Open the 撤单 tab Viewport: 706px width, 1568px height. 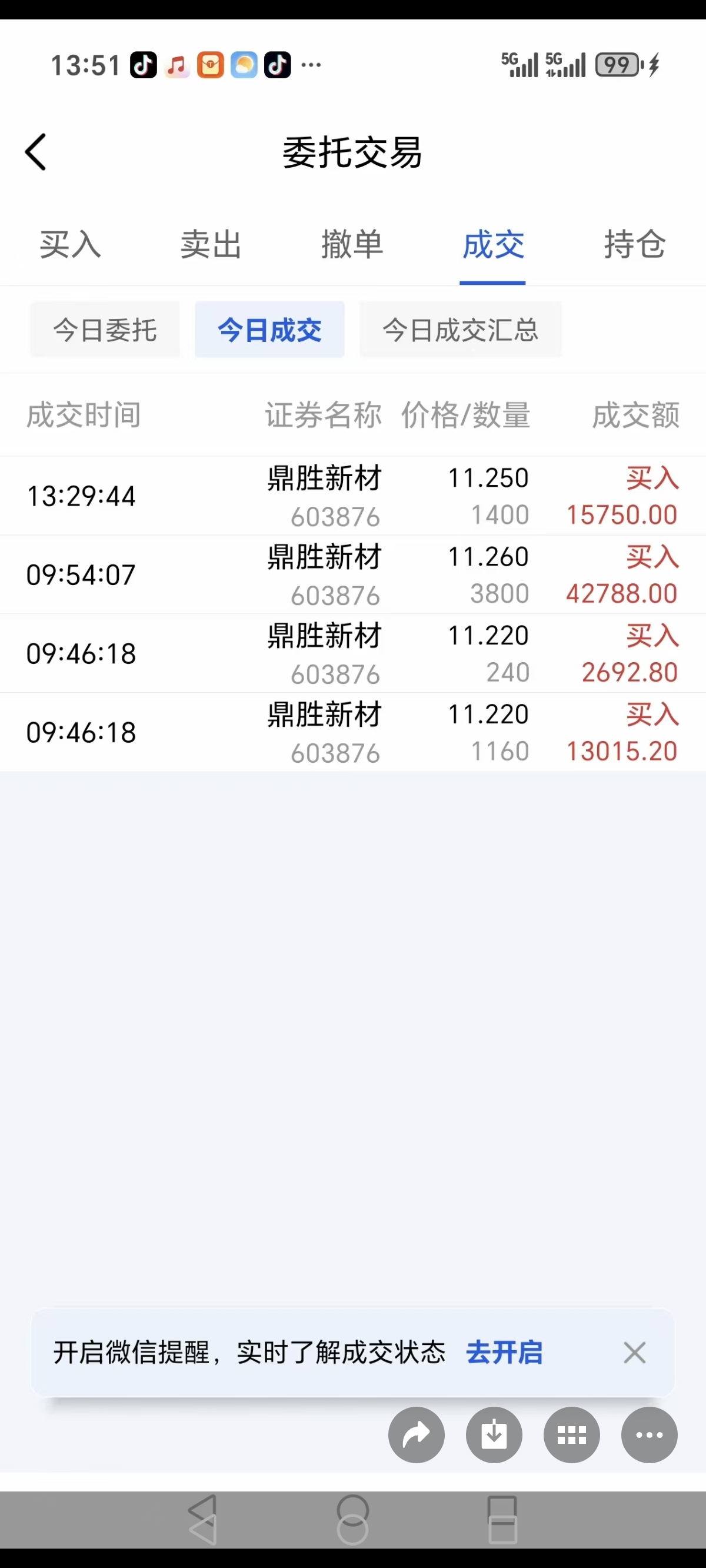tap(352, 245)
